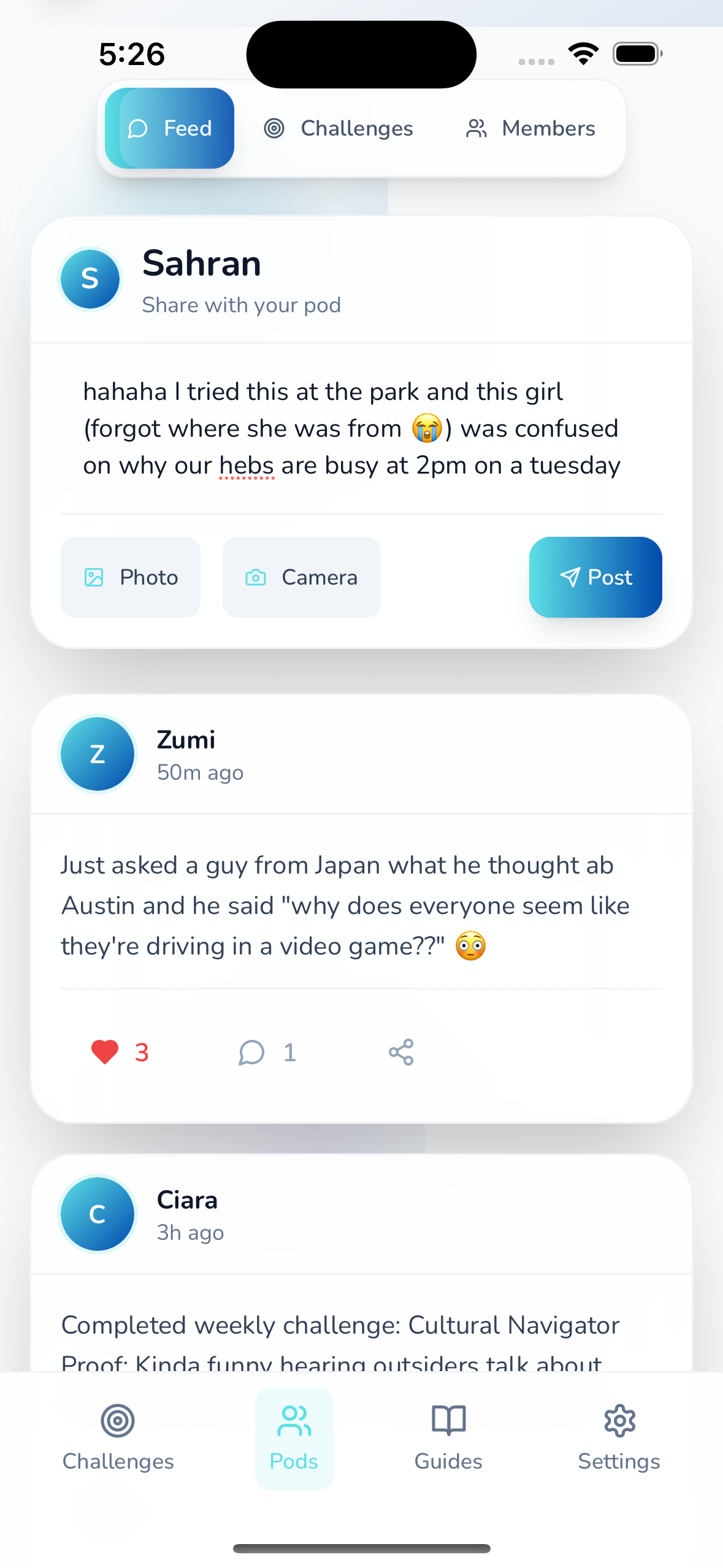Screen dimensions: 723x1568
Task: Like Zumi's post with the heart
Action: point(105,1052)
